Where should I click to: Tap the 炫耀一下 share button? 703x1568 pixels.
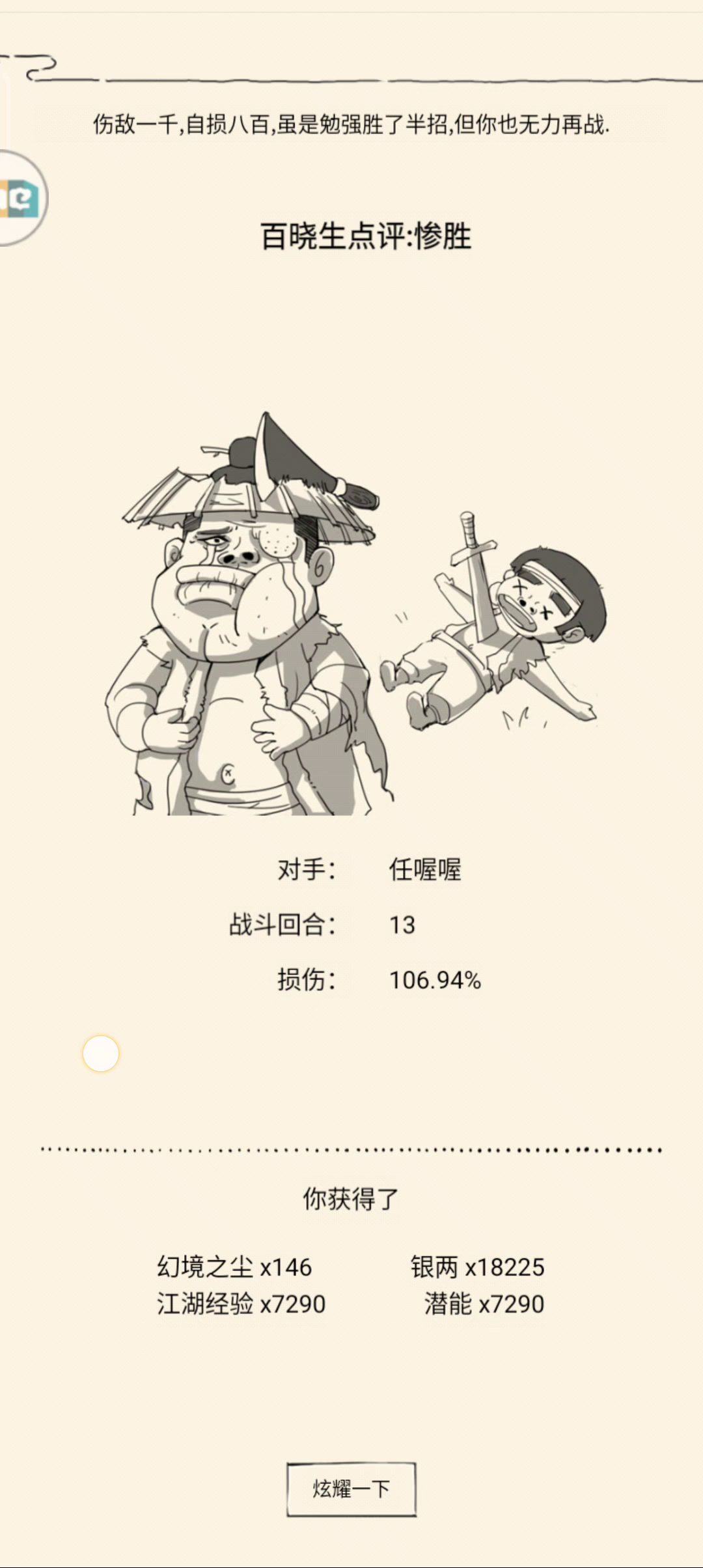[351, 1489]
